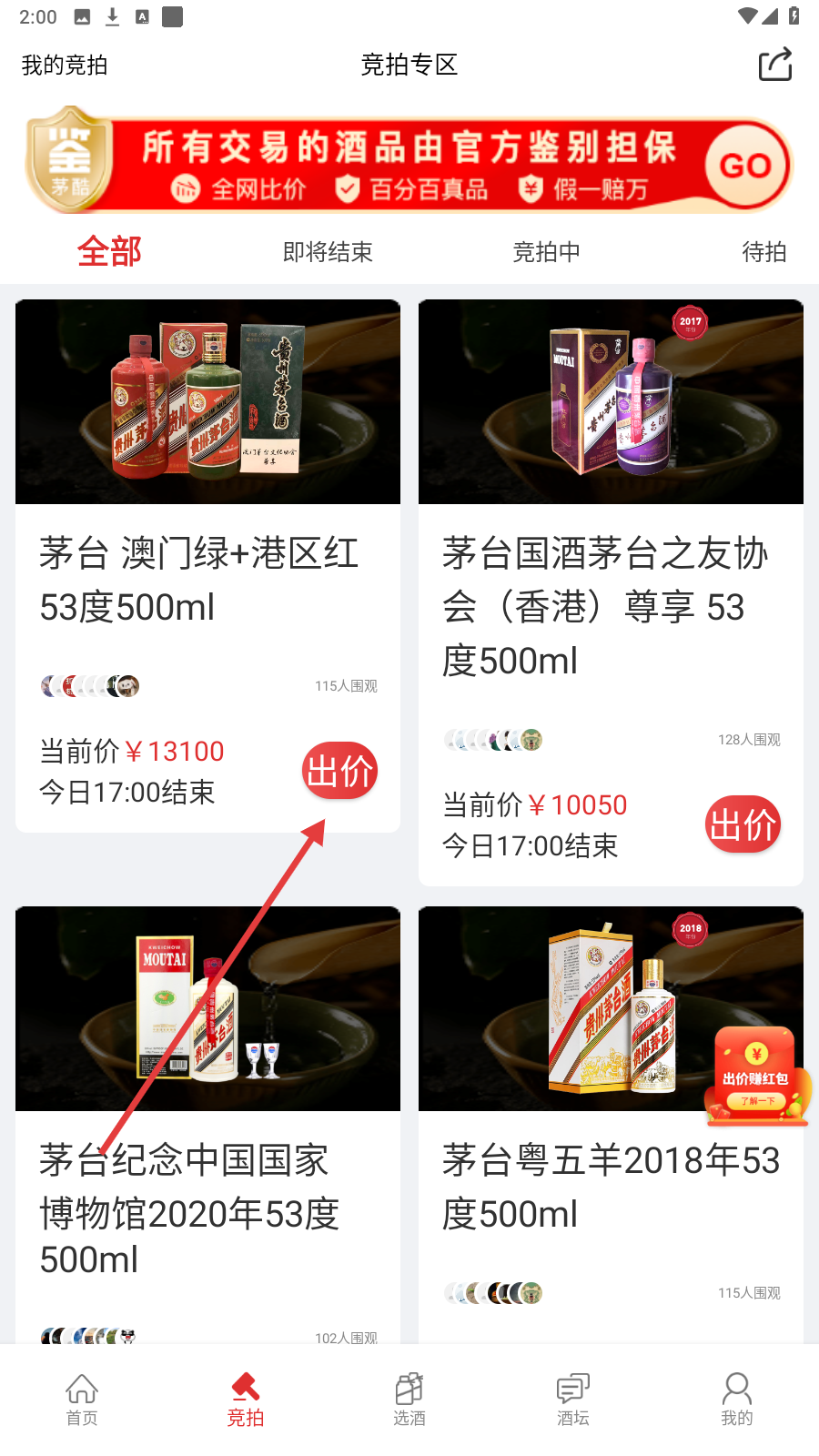Share the auction zone page

(x=775, y=65)
